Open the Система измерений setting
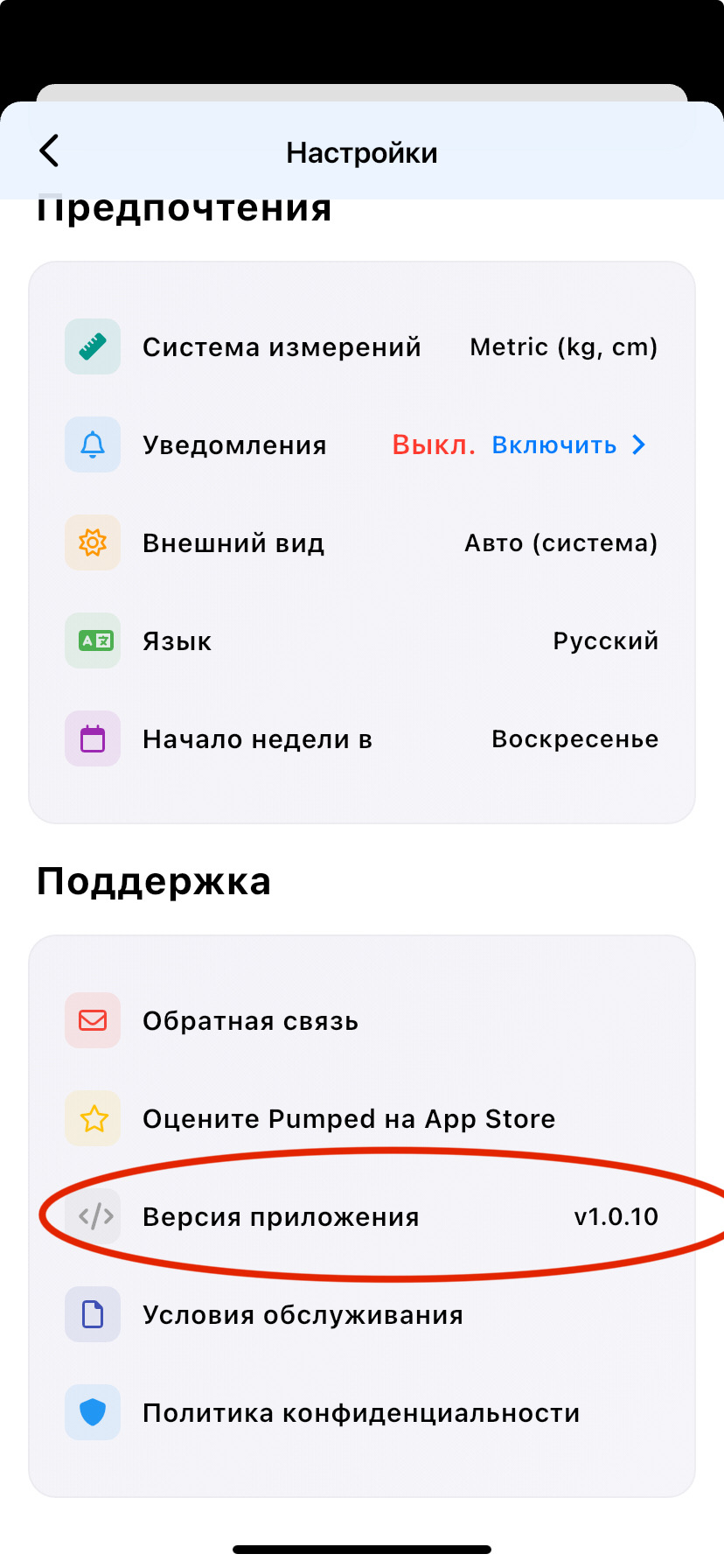 tap(361, 347)
